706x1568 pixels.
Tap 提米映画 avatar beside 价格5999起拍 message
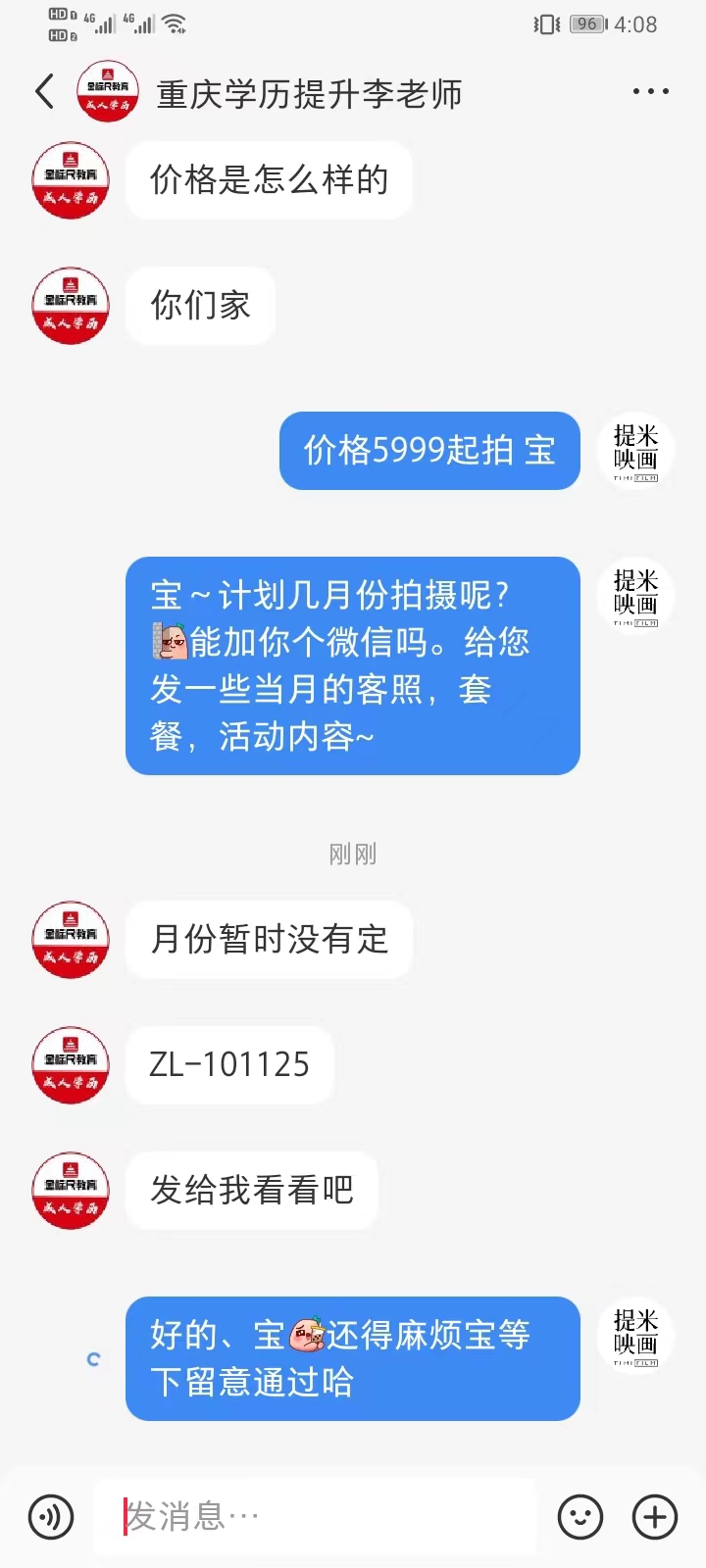click(x=635, y=451)
